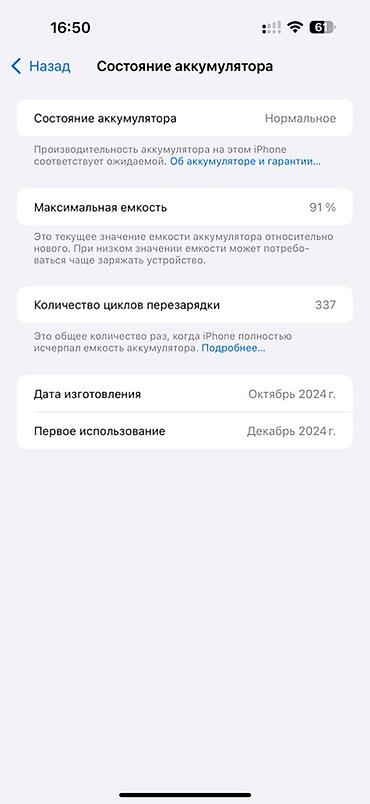Go back via the Назад button
370x804 pixels.
[x=40, y=66]
